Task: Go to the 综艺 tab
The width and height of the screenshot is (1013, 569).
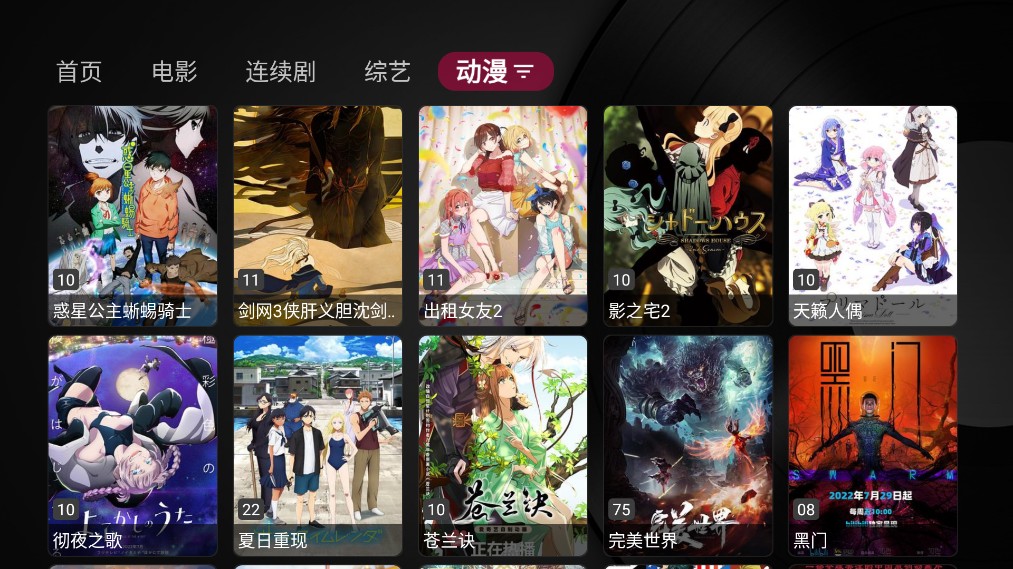Action: tap(388, 72)
